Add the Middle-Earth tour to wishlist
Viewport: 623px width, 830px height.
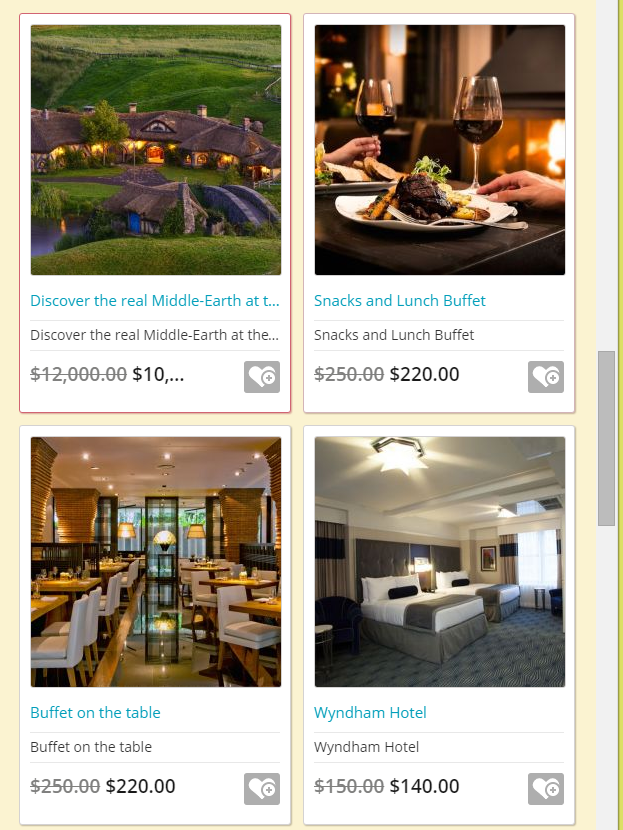(262, 377)
